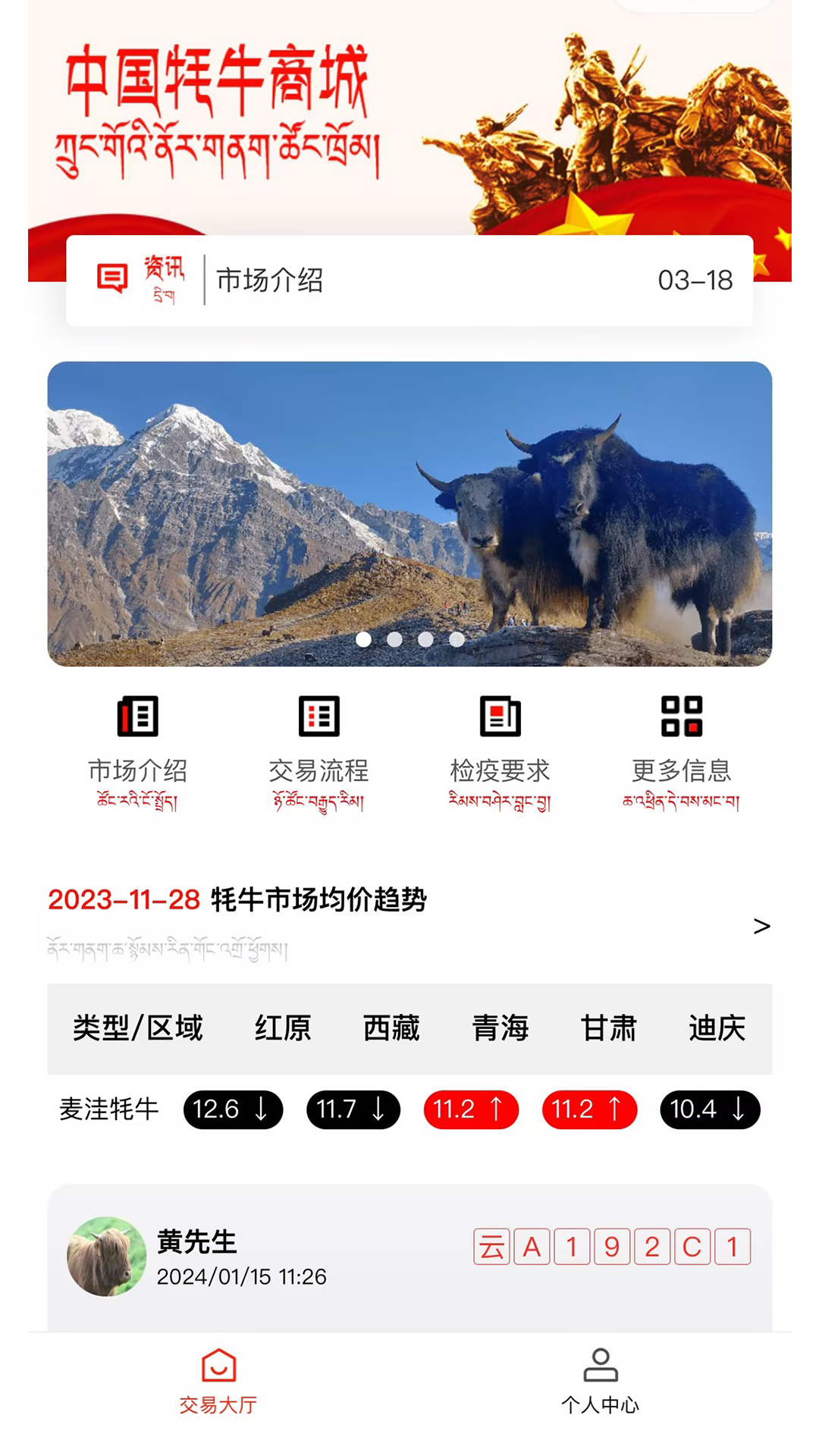The width and height of the screenshot is (819, 1456).
Task: Switch to the 个人中心 tab
Action: point(600,1382)
